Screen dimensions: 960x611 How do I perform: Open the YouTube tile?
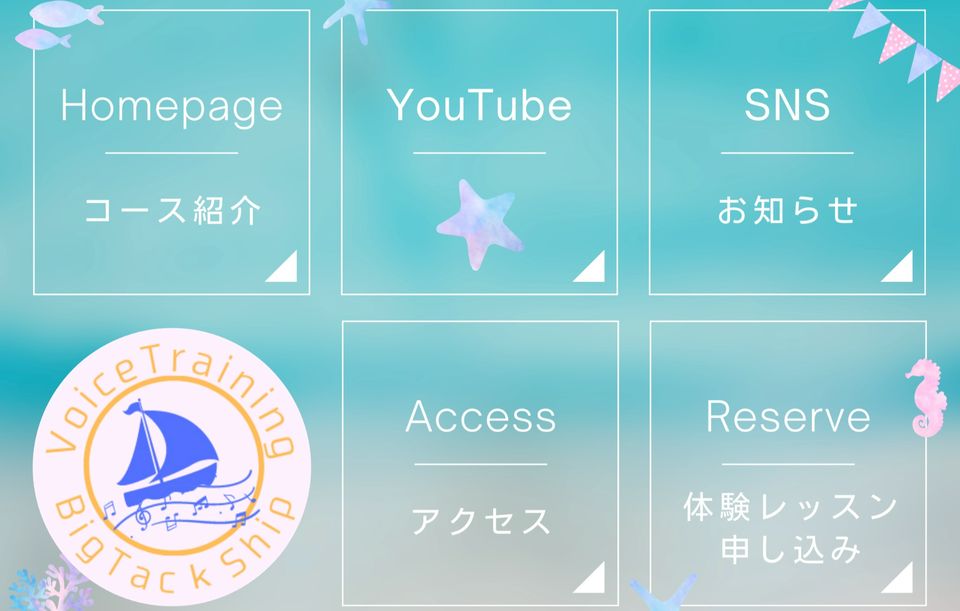[479, 153]
